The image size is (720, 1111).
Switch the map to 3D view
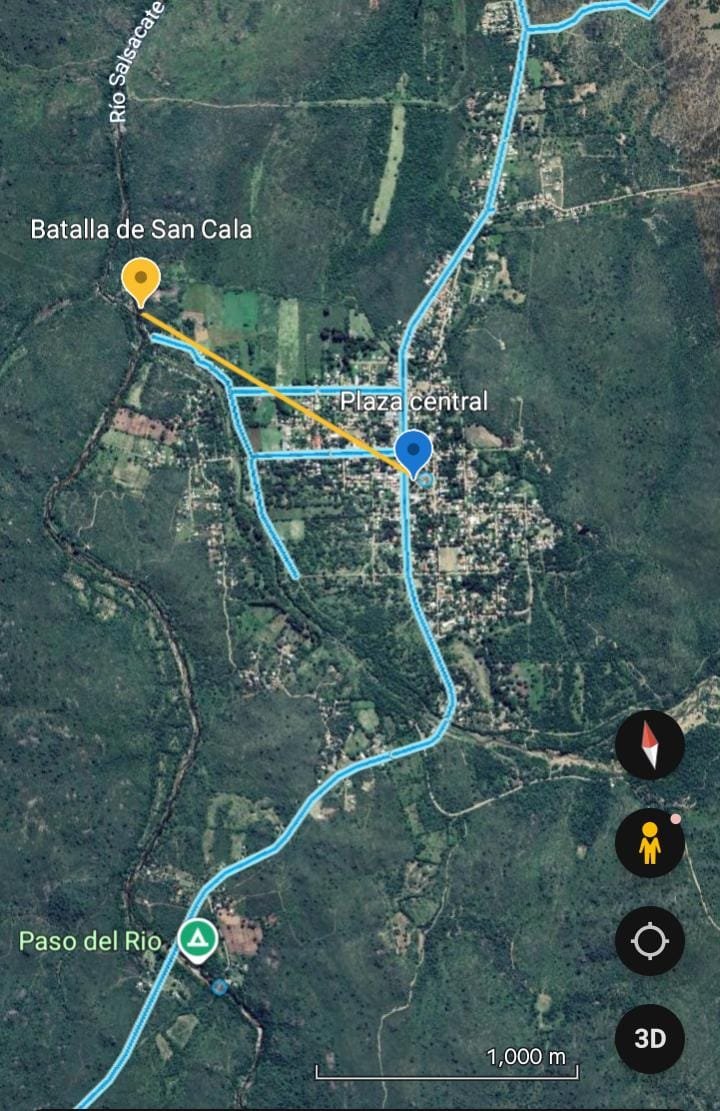click(x=650, y=1039)
